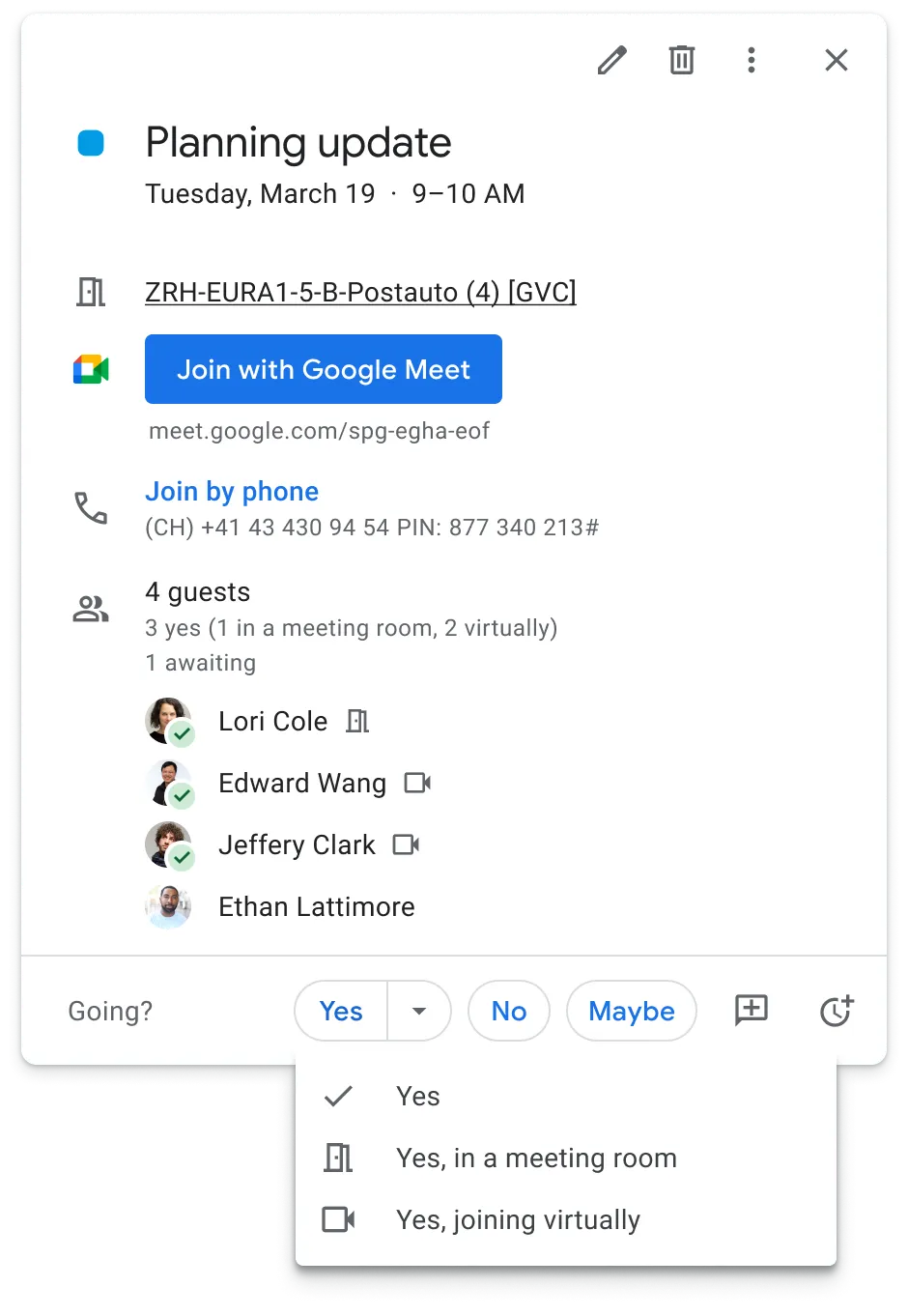Choose Yes, in a meeting room
Image resolution: width=908 pixels, height=1316 pixels.
[x=536, y=1159]
